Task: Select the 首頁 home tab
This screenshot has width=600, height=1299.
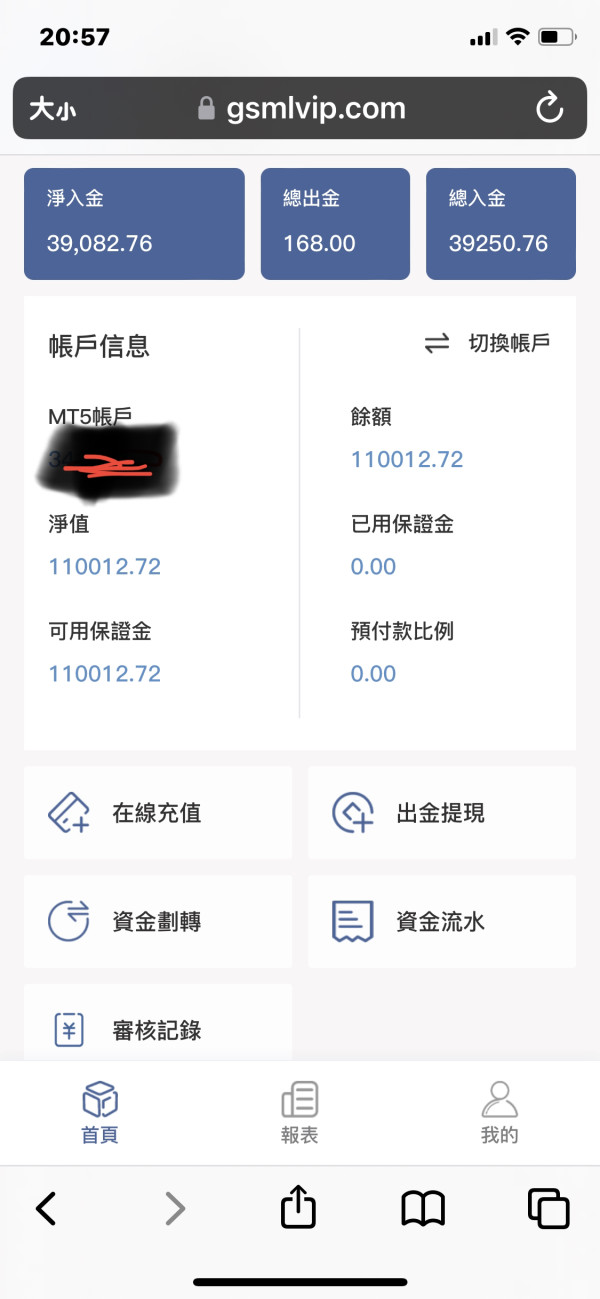Action: pyautogui.click(x=100, y=1112)
